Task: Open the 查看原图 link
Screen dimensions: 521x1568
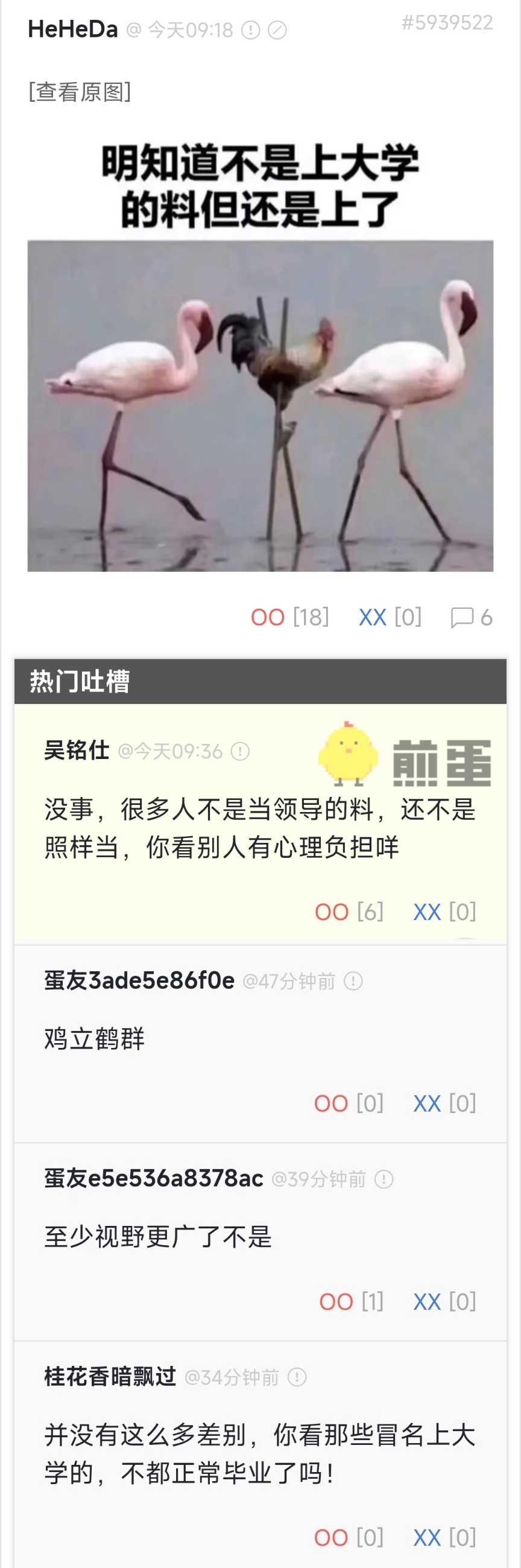Action: coord(80,92)
